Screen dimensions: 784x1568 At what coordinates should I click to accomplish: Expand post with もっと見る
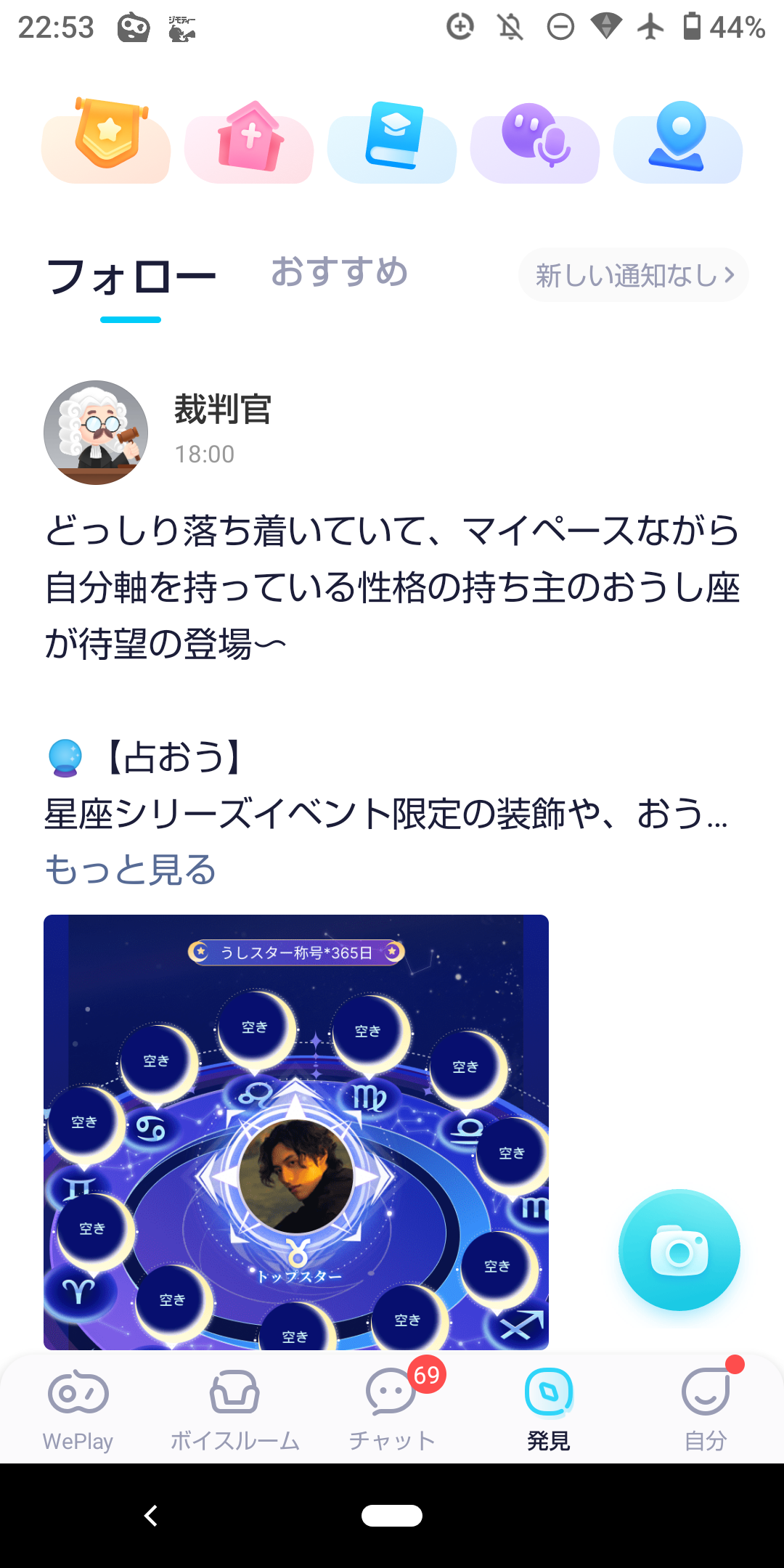(x=131, y=869)
